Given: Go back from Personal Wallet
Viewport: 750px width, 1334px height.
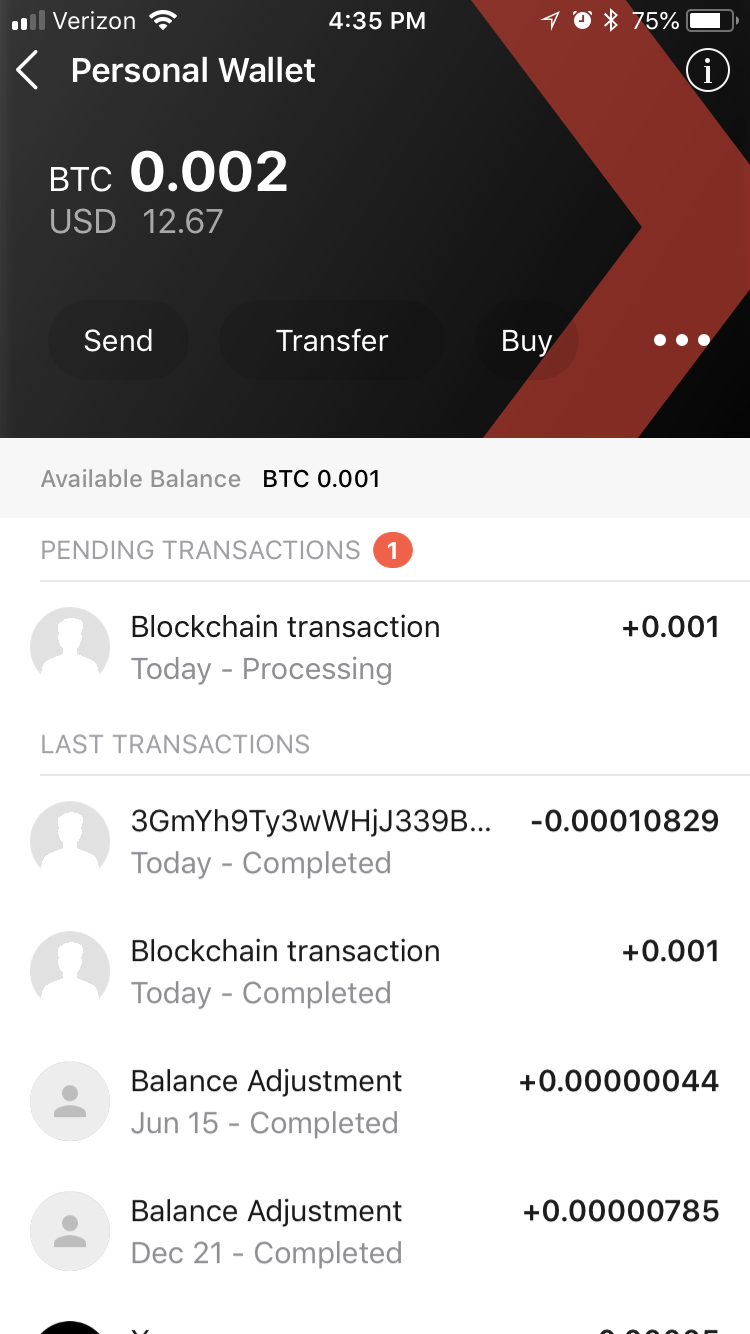Looking at the screenshot, I should coord(28,71).
